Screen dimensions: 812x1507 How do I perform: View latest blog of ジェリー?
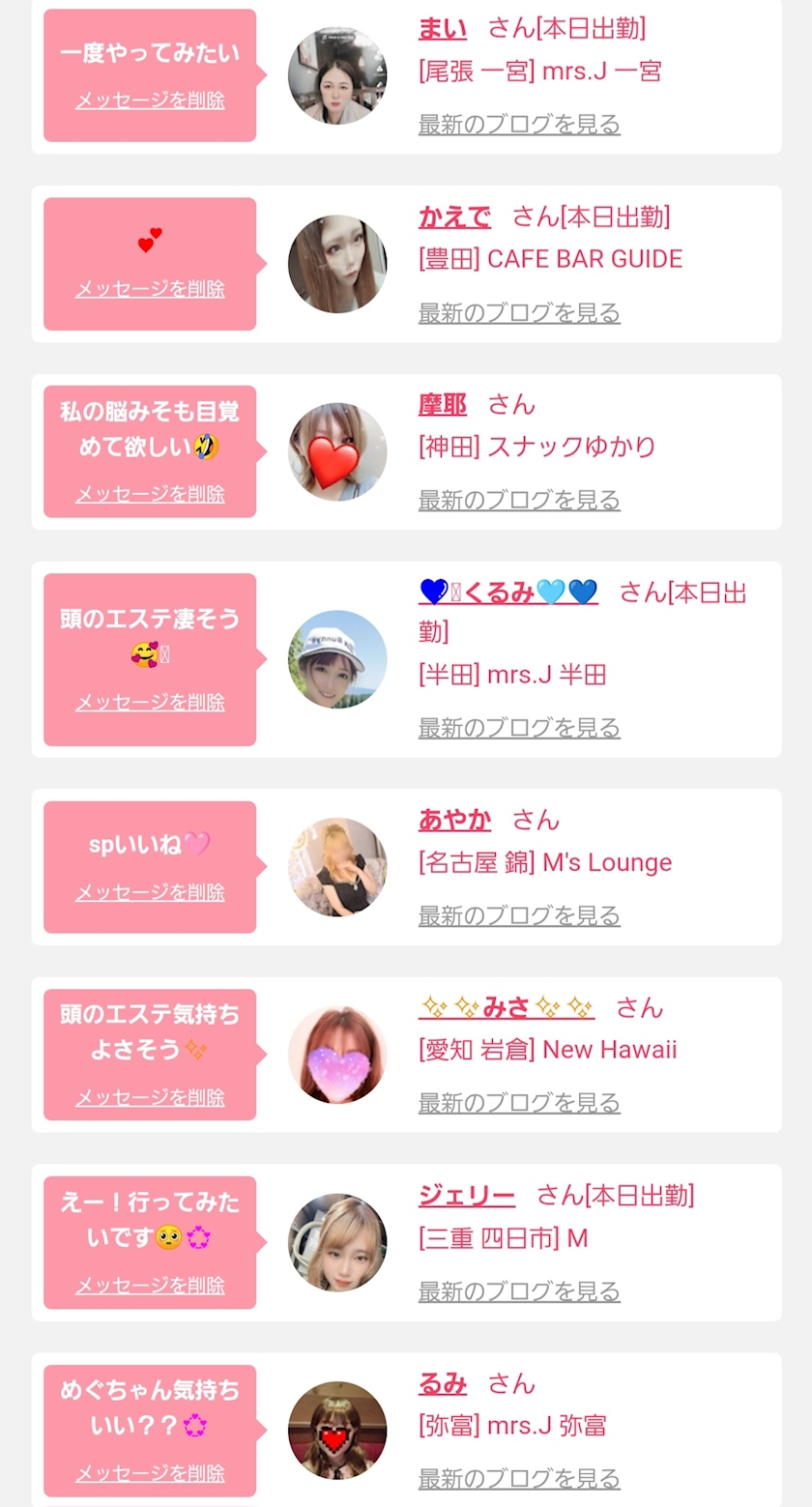pyautogui.click(x=519, y=1290)
